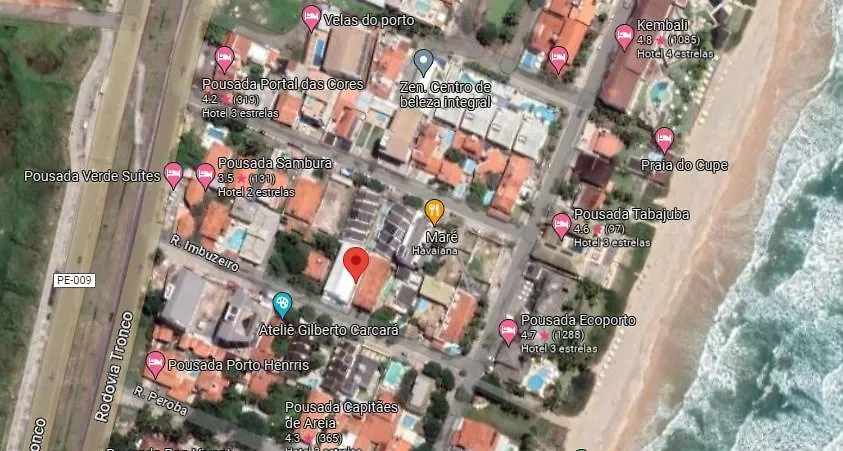Open the Pousada Verde Suites pin
843x451 pixels.
coord(174,174)
